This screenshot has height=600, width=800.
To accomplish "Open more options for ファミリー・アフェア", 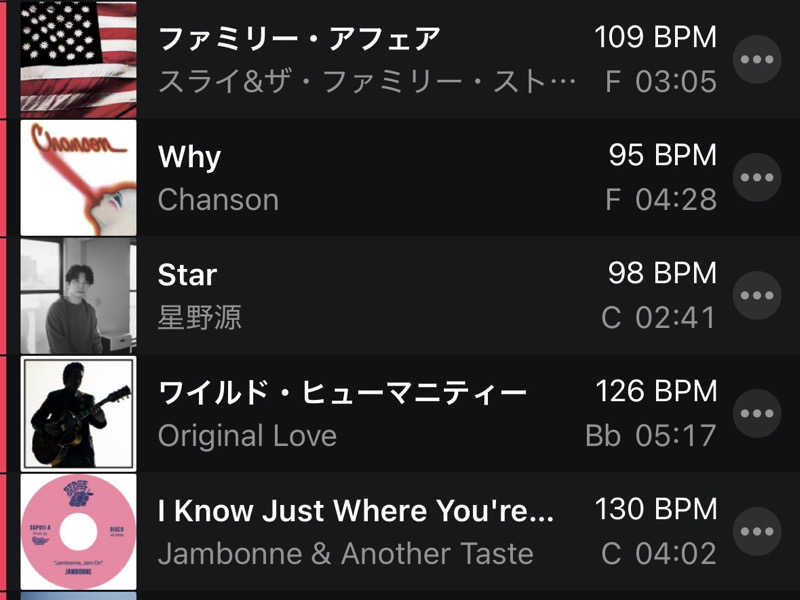I will (757, 60).
